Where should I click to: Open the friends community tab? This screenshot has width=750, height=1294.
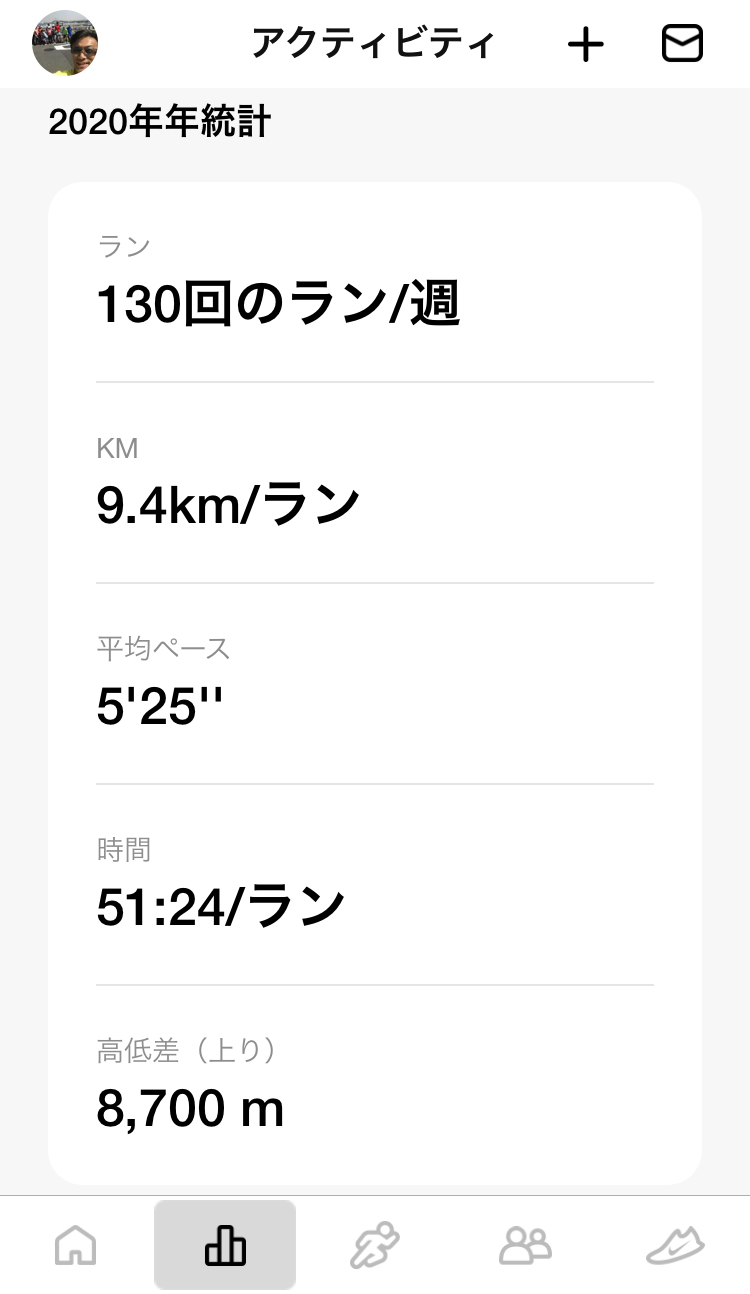pos(525,1246)
